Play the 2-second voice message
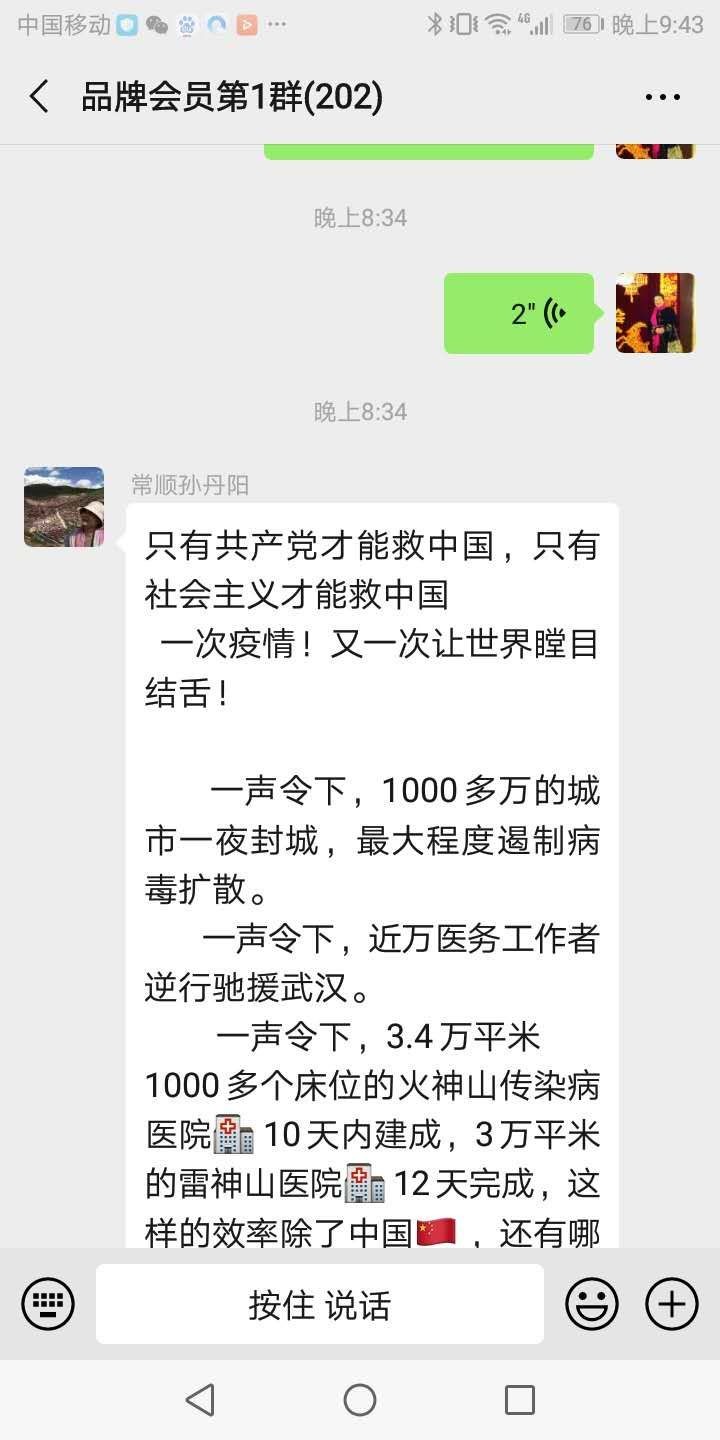 (x=519, y=313)
